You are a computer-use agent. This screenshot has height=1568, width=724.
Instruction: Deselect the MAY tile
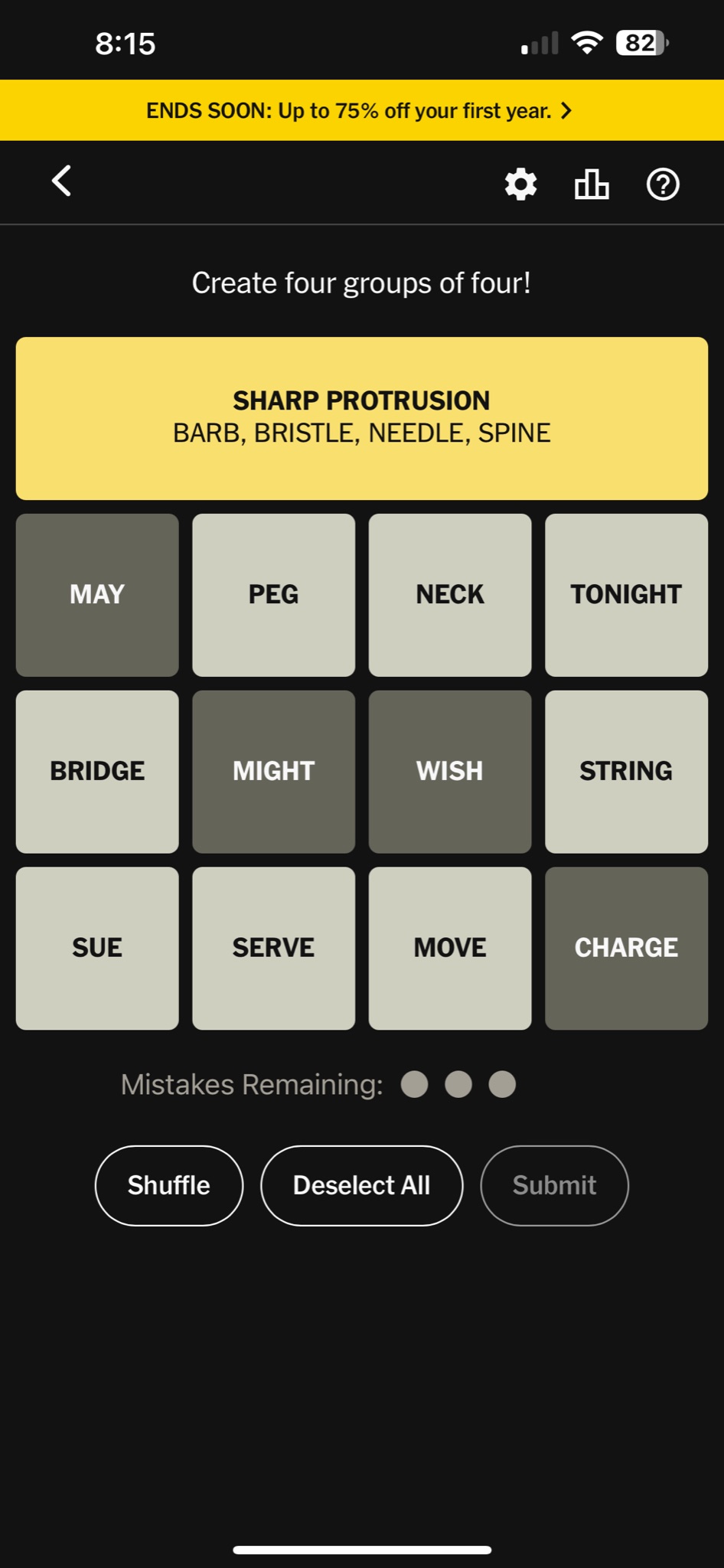click(x=97, y=595)
